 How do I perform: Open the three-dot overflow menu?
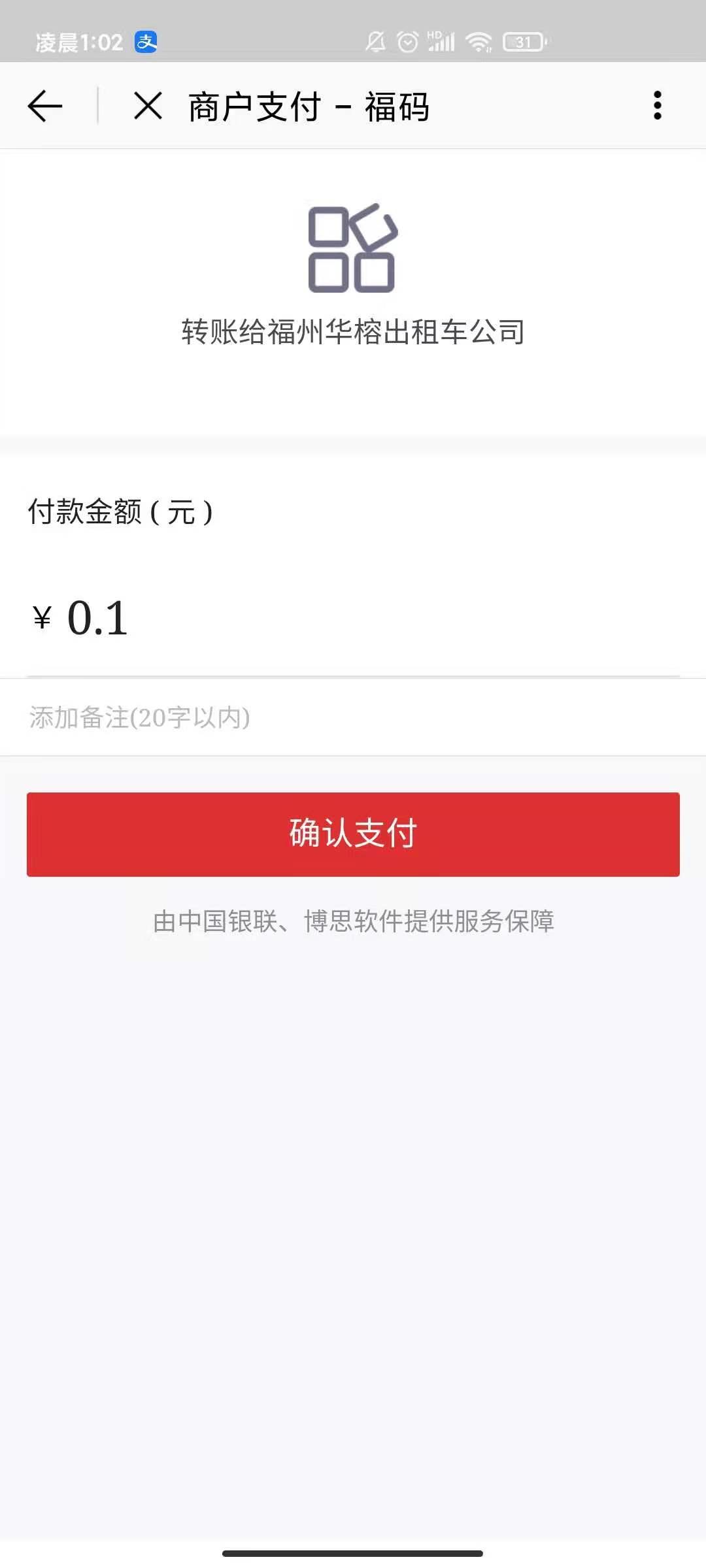tap(657, 106)
